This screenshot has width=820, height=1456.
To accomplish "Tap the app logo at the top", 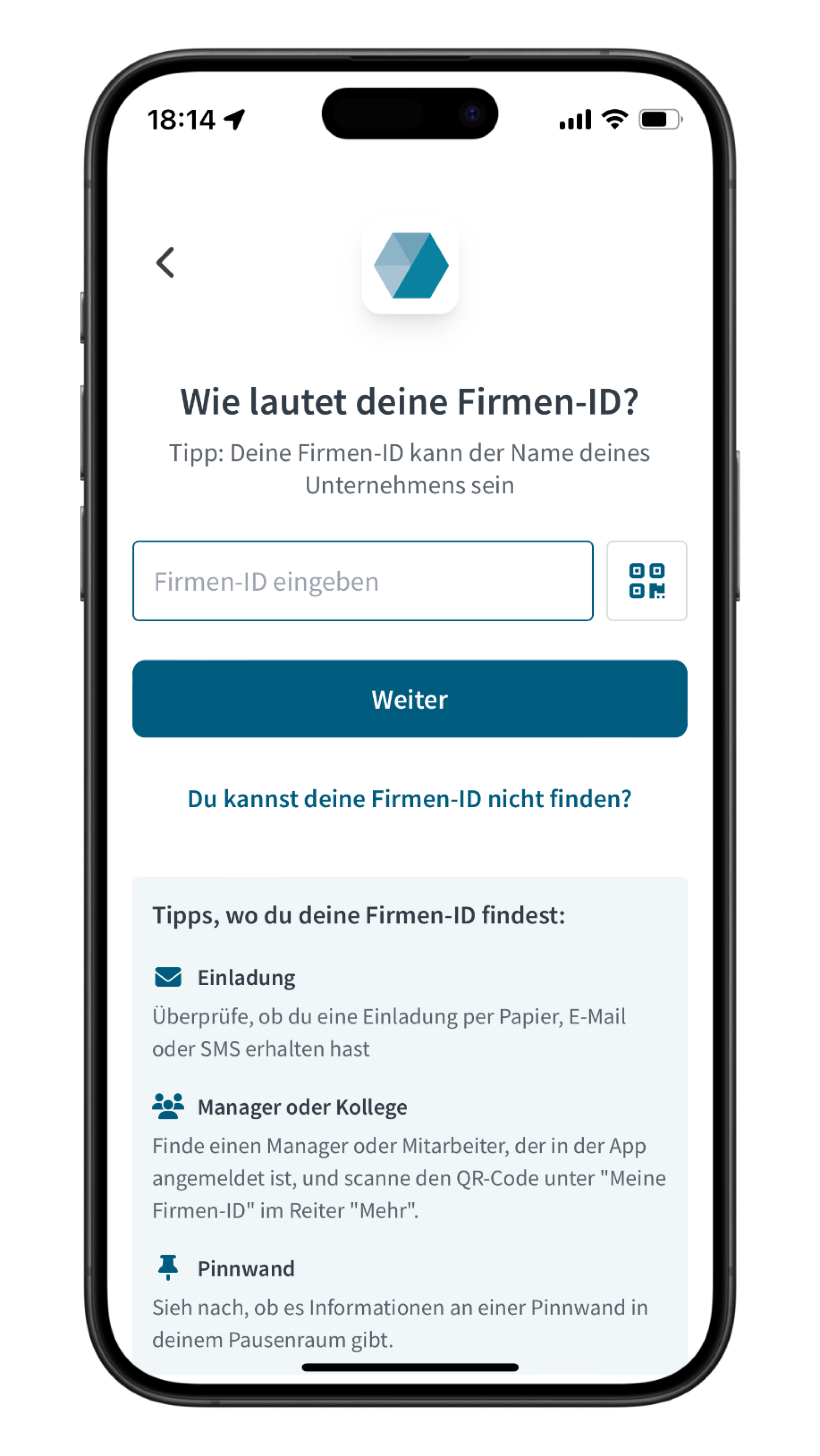I will (411, 264).
